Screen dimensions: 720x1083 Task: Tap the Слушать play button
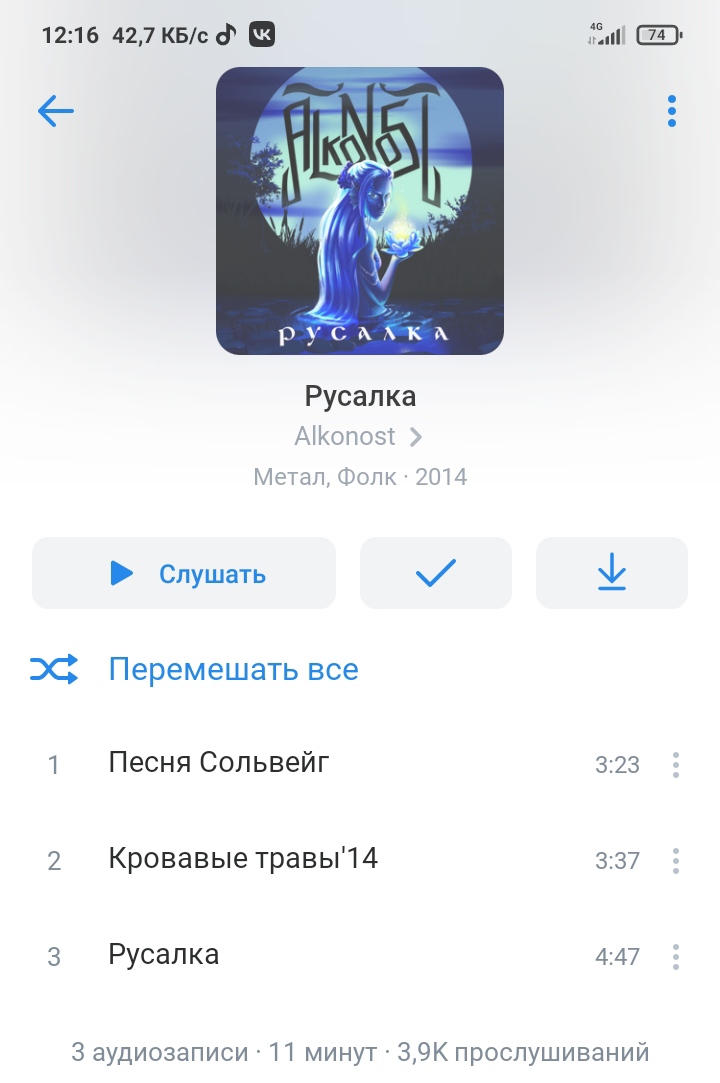[x=184, y=573]
